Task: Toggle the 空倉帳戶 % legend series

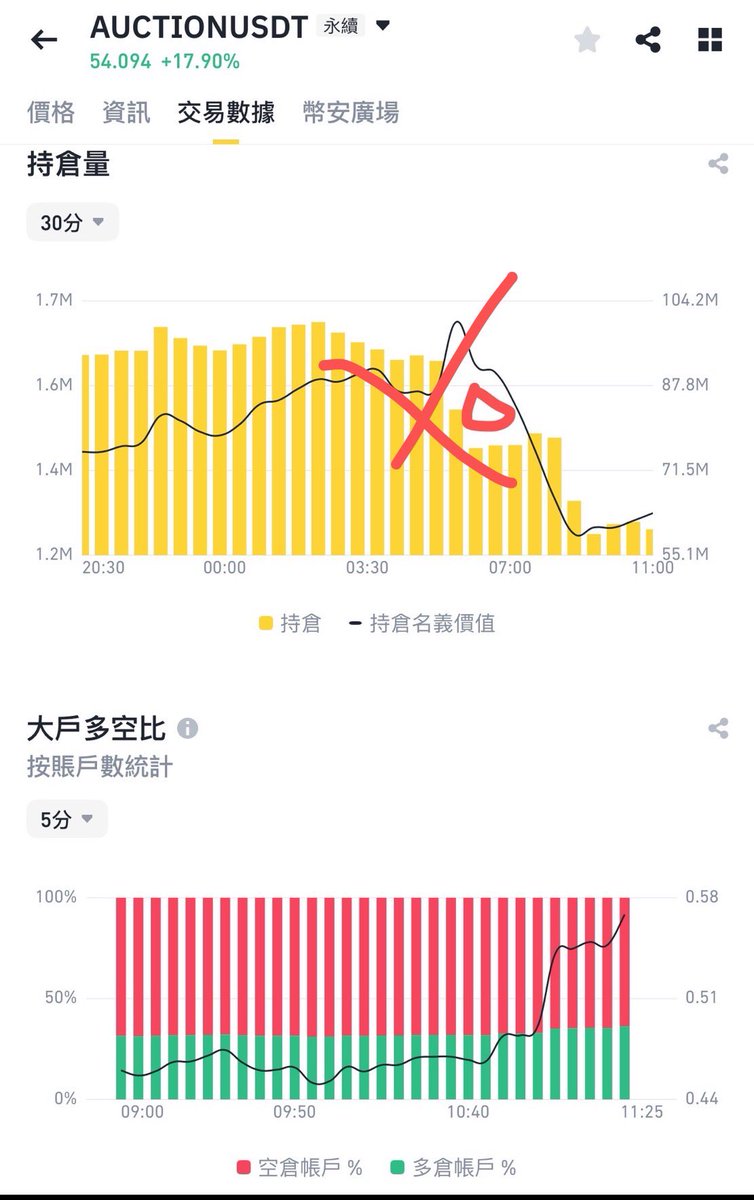Action: click(300, 1167)
